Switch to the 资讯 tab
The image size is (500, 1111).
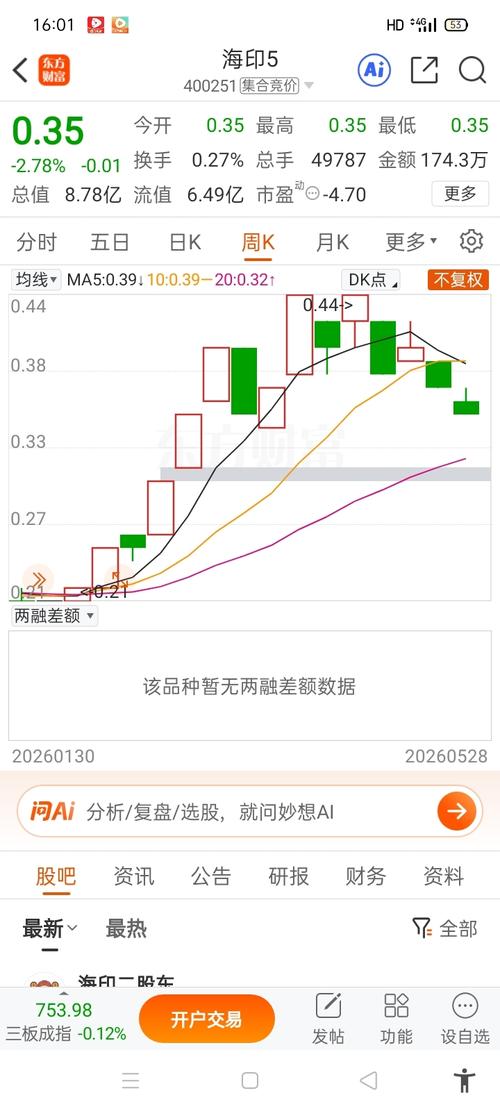coord(133,876)
